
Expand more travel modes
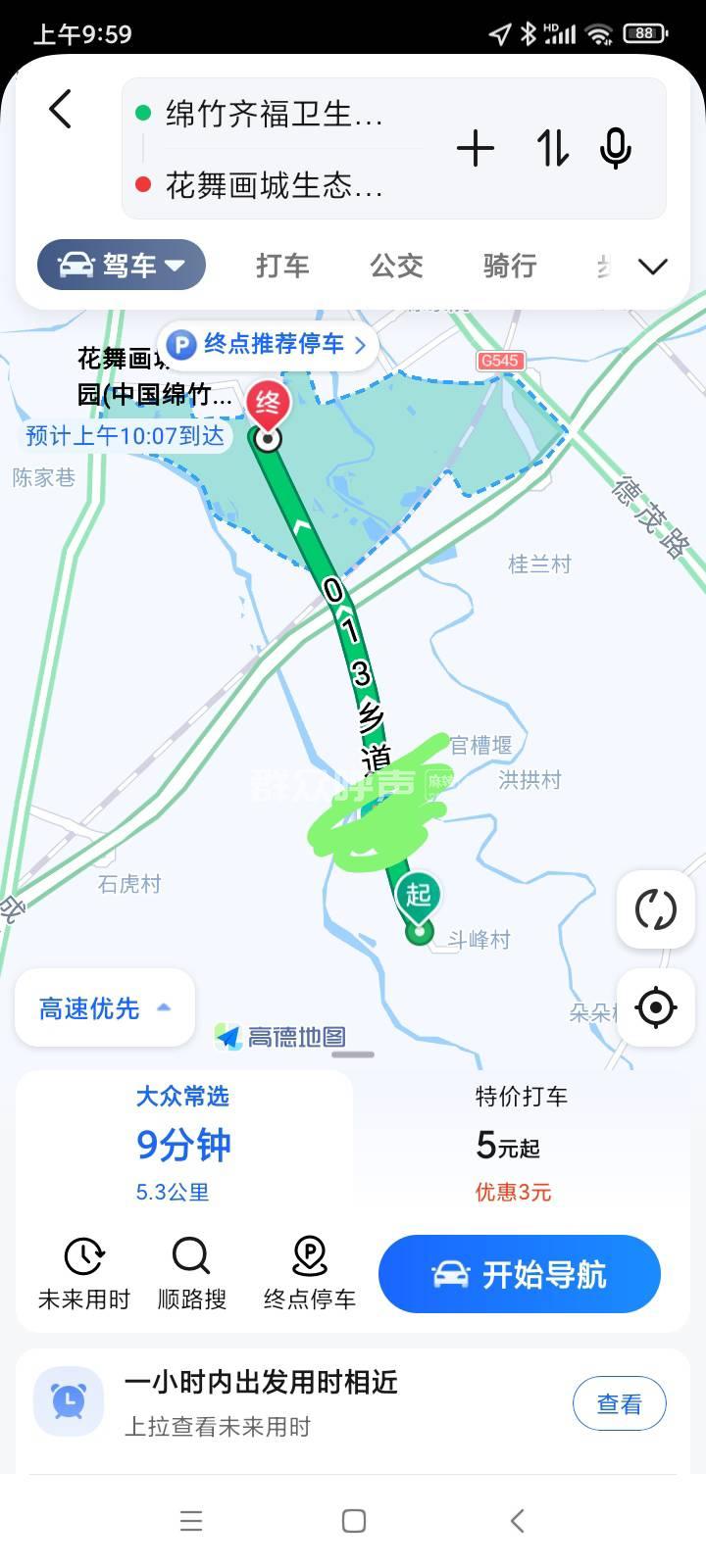click(x=653, y=267)
